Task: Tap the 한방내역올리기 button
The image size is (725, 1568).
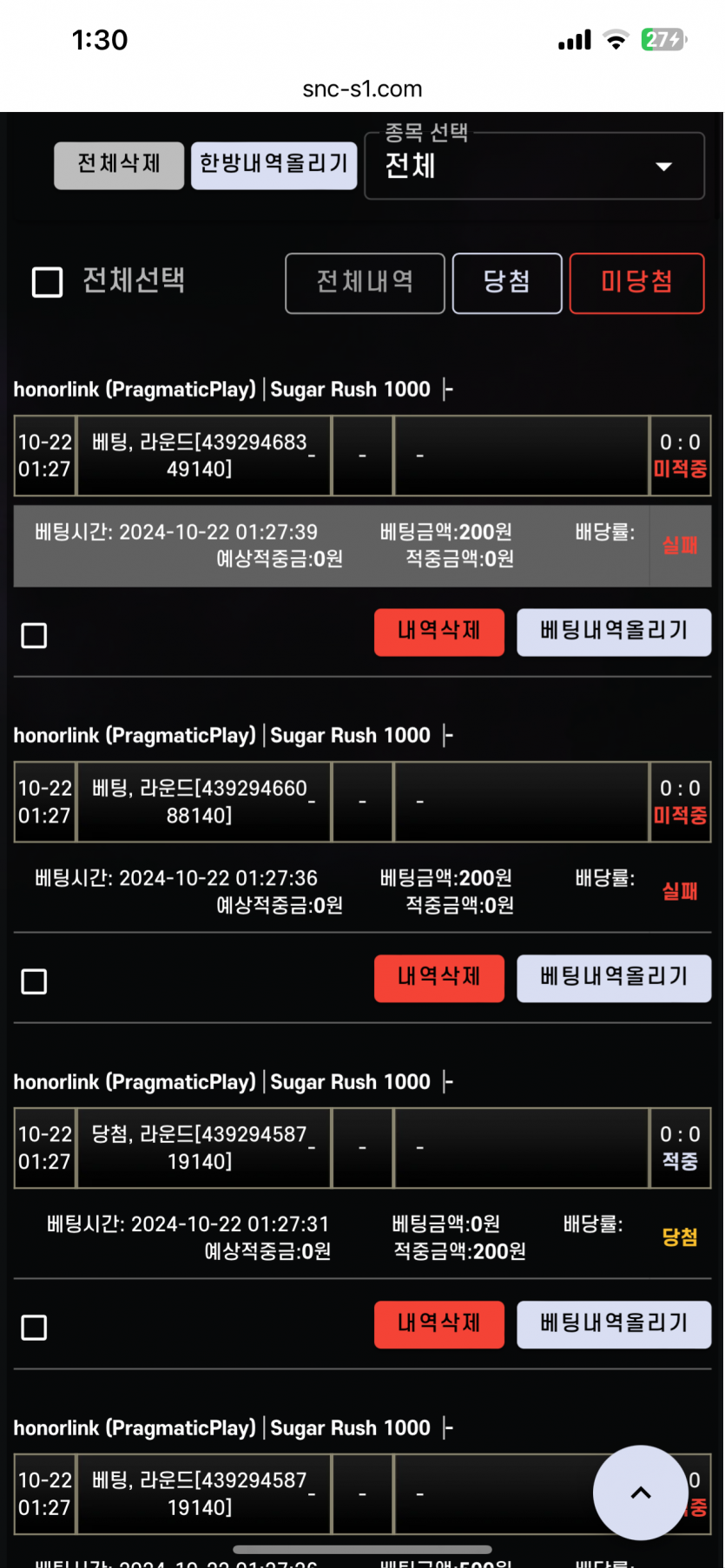Action: (x=274, y=165)
